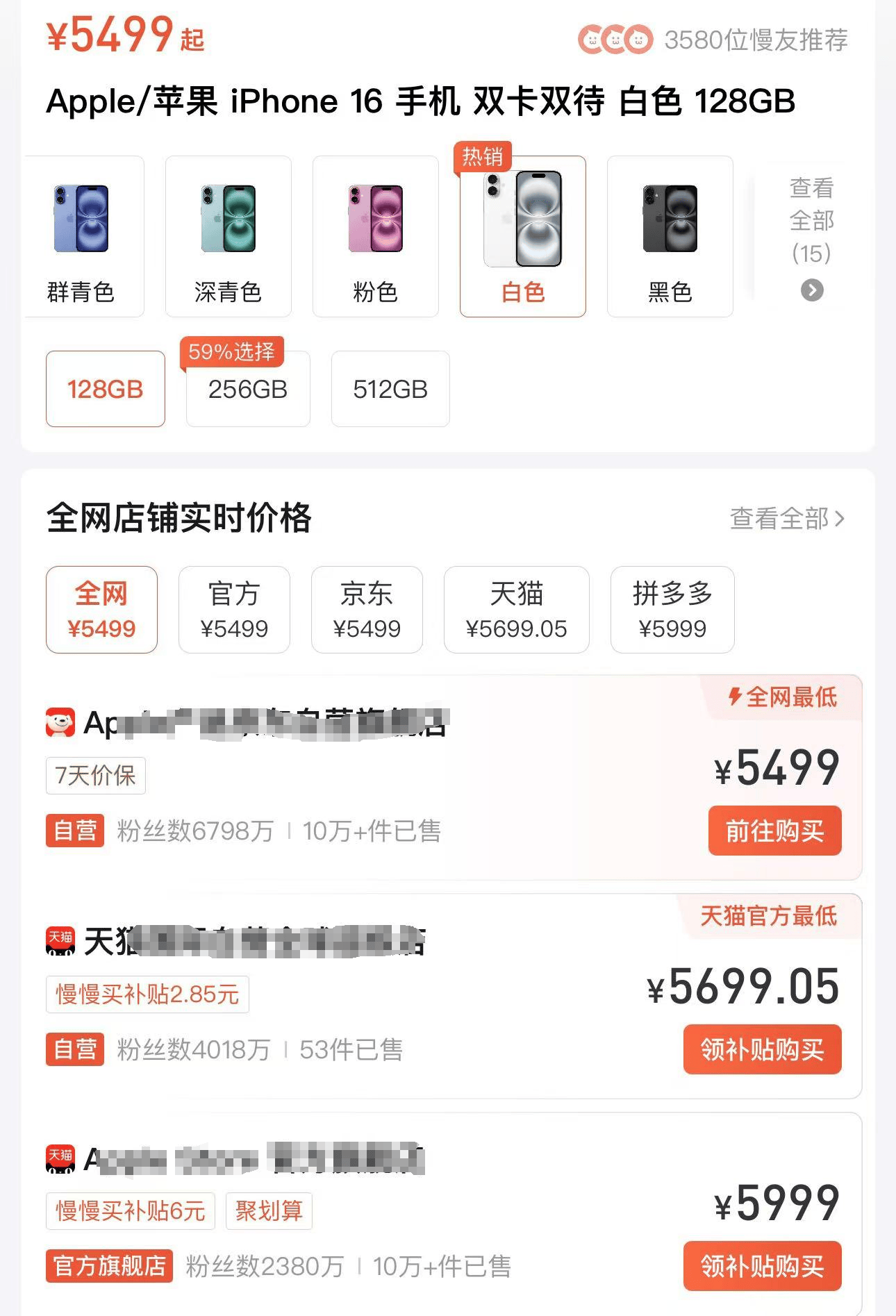Viewport: 896px width, 1316px height.
Task: Click 领补贴购买 on the ¥5999 listing
Action: click(x=761, y=1267)
